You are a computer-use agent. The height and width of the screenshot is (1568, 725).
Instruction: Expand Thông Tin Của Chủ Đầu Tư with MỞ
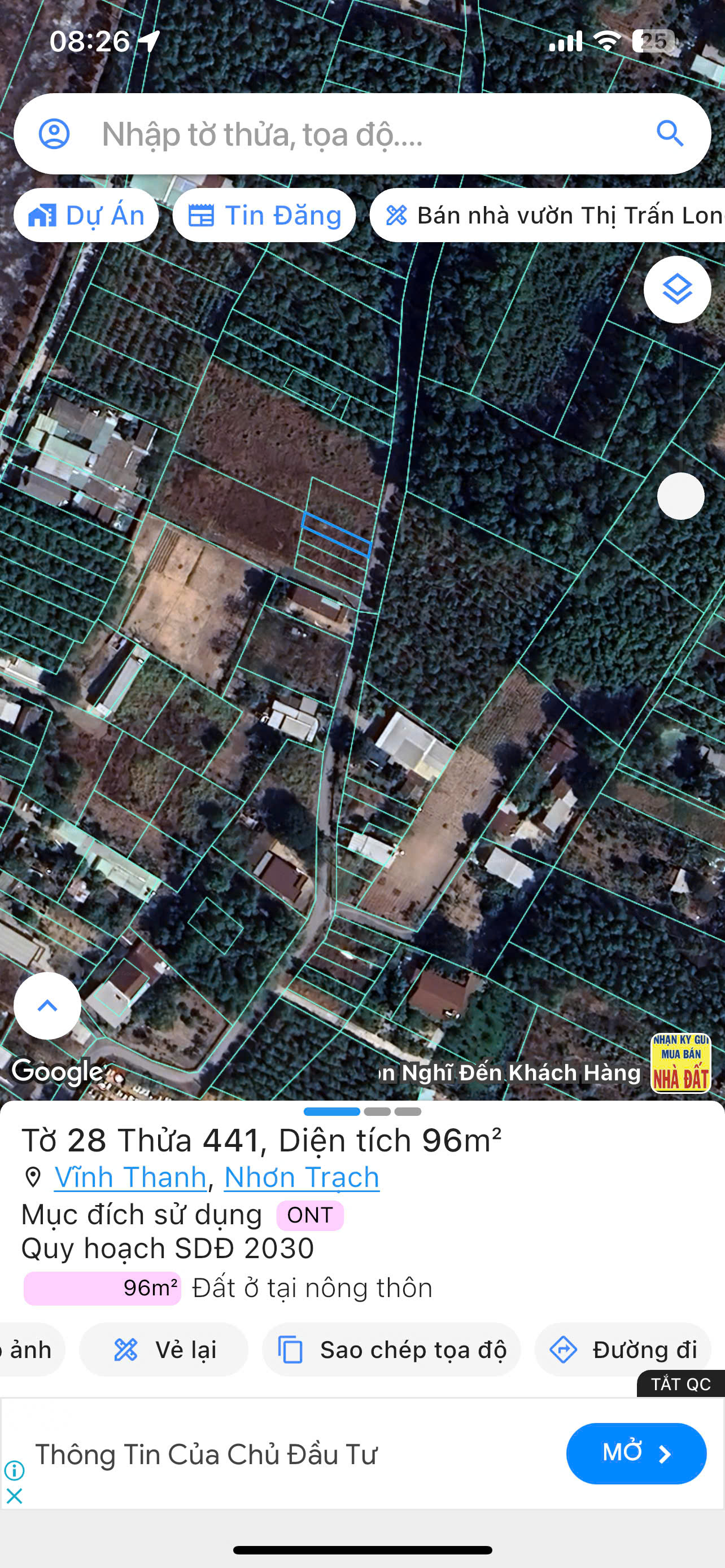click(636, 1453)
